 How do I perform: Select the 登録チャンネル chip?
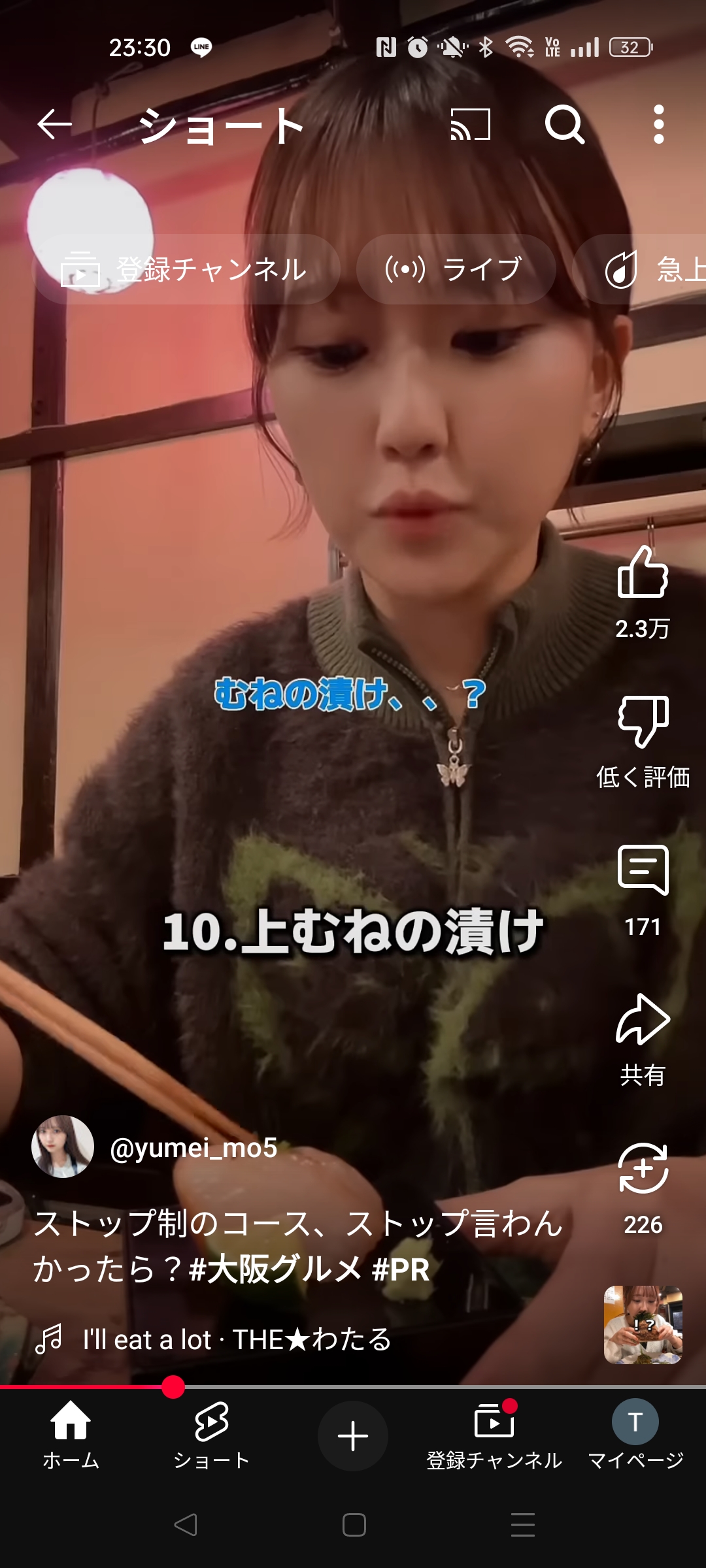click(186, 269)
